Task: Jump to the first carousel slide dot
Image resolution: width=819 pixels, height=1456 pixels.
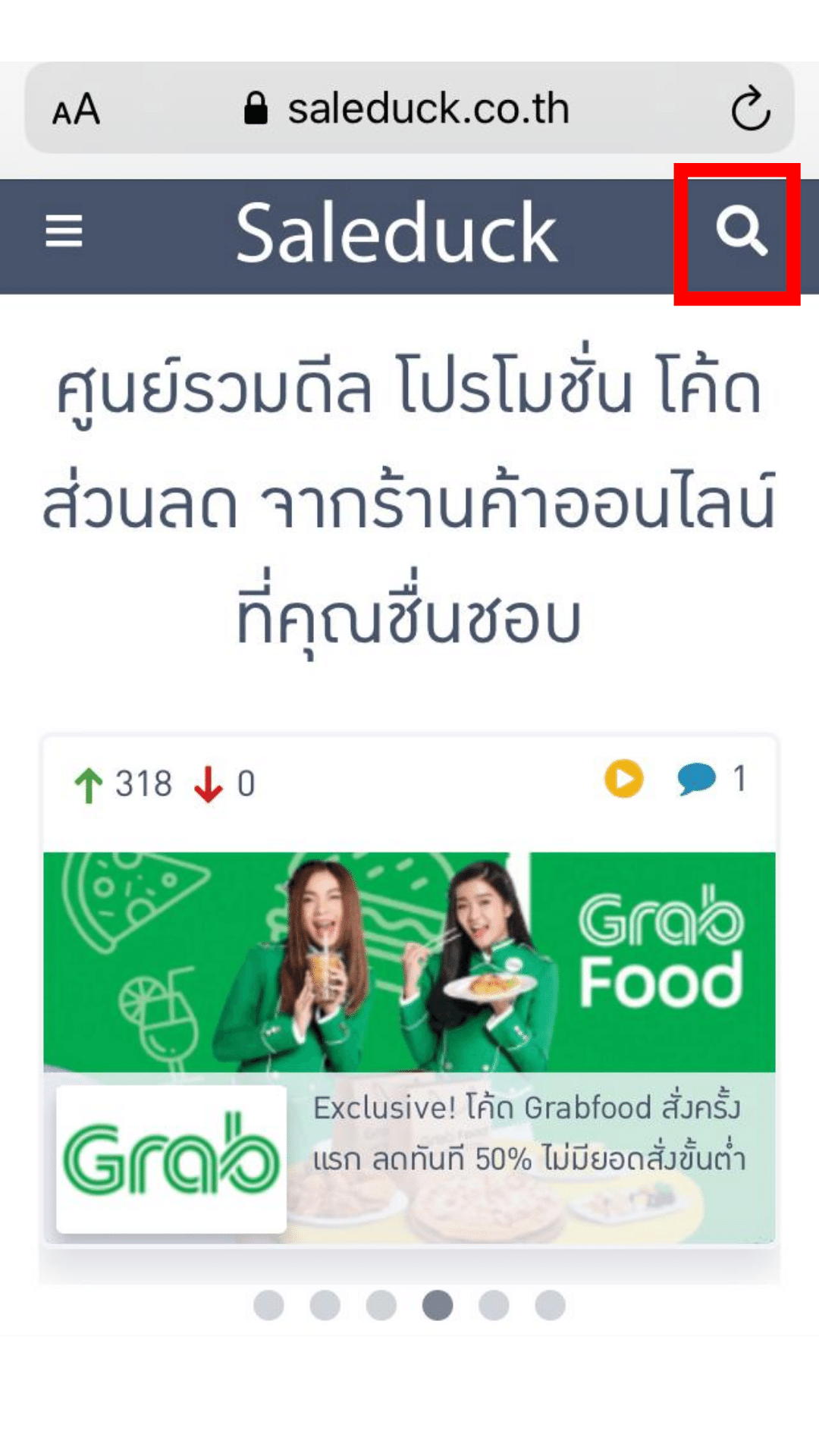Action: [268, 1305]
